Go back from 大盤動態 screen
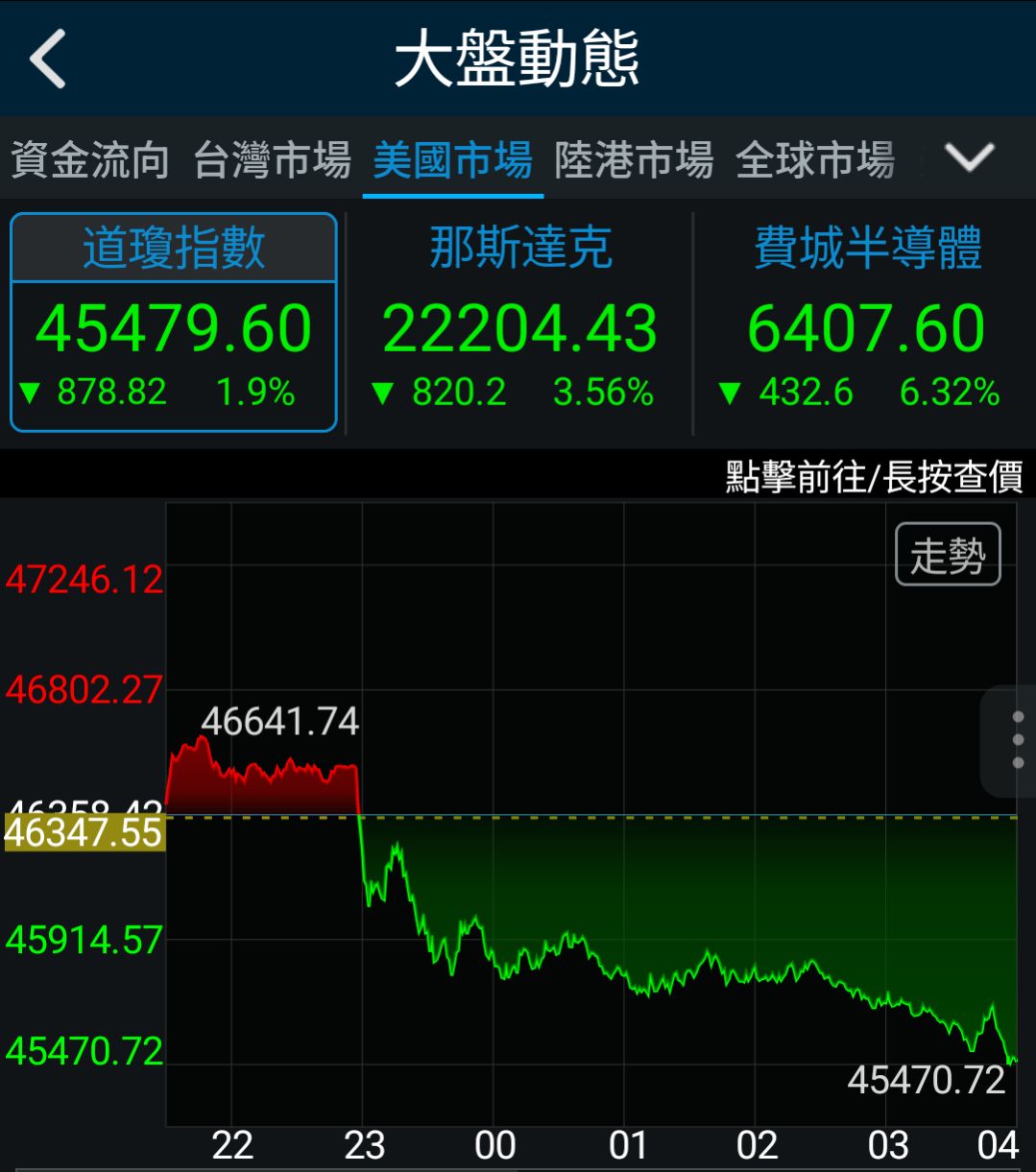This screenshot has height=1172, width=1036. pyautogui.click(x=48, y=59)
